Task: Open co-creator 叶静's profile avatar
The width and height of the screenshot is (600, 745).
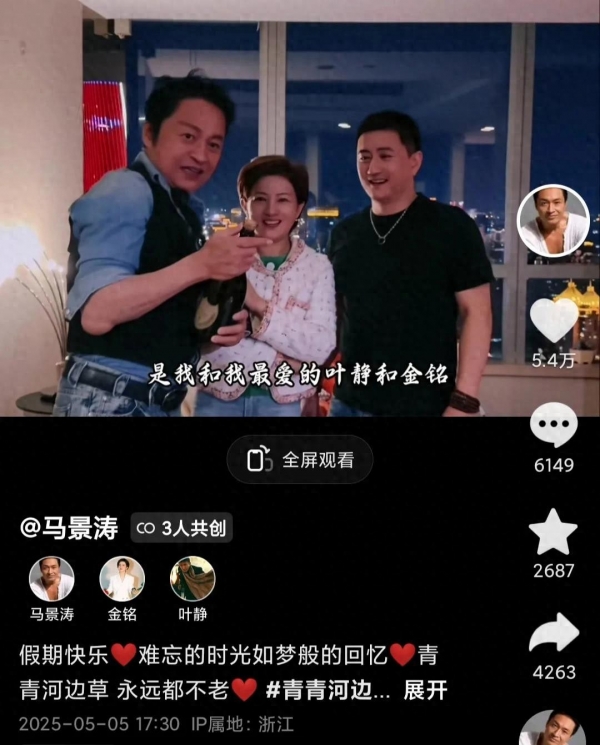Action: click(192, 579)
